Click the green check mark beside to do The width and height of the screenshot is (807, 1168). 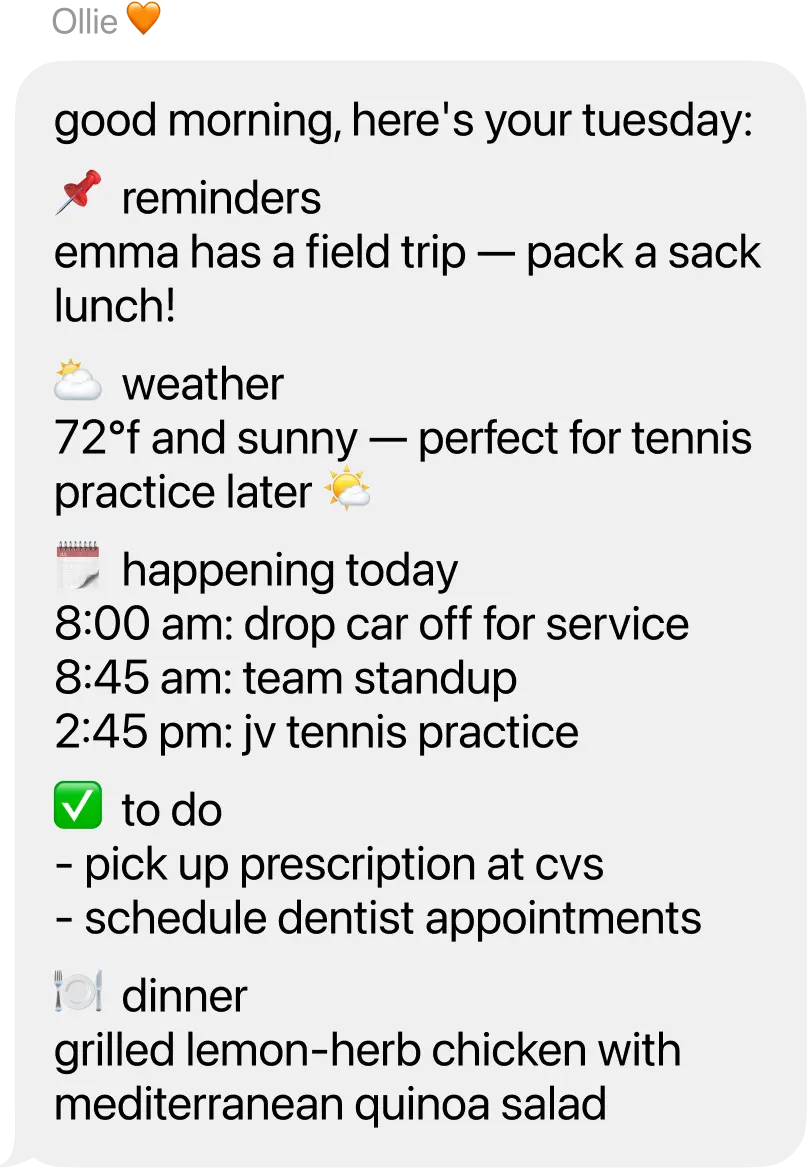click(77, 806)
